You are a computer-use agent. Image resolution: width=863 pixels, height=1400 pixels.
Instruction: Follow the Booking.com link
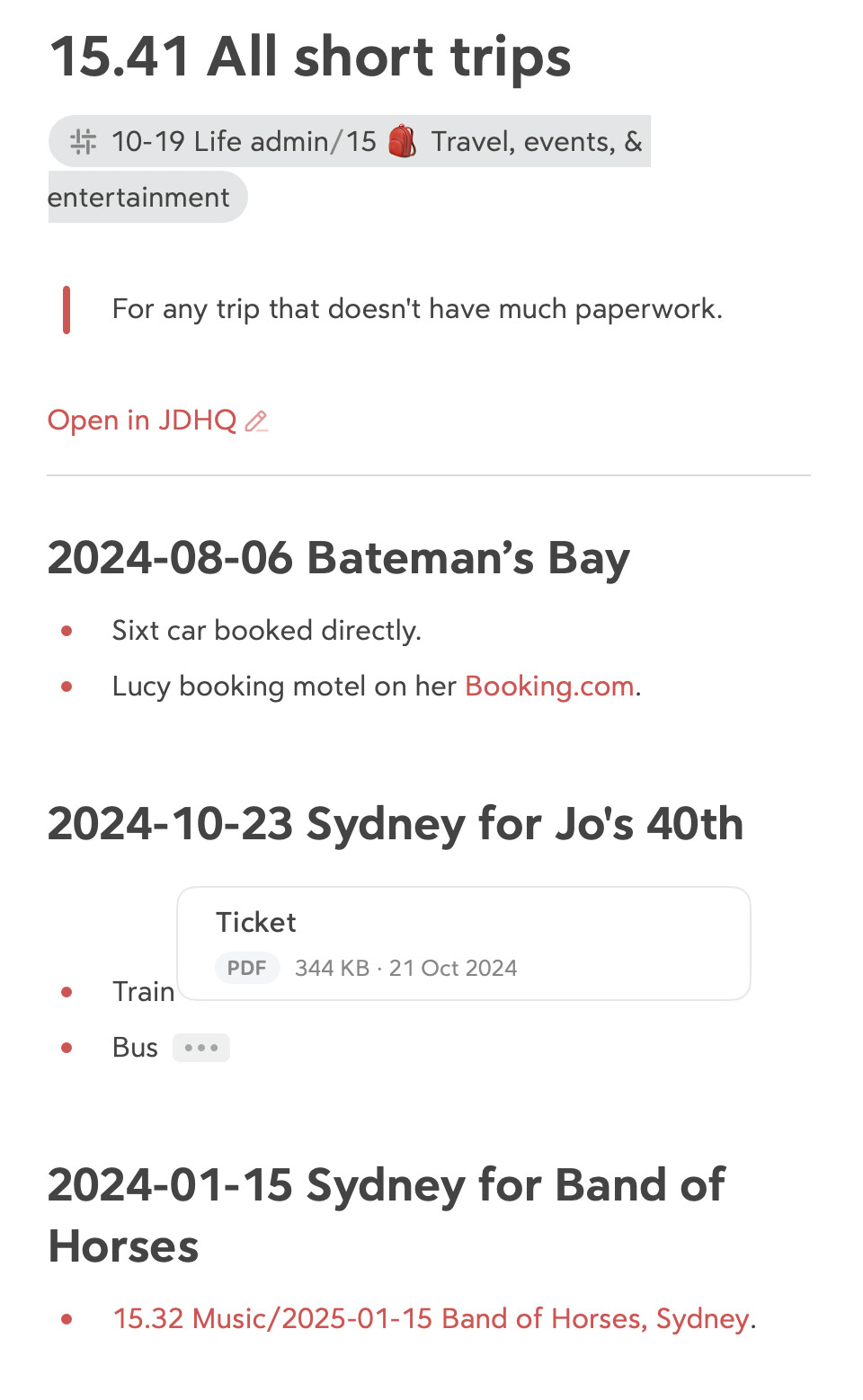(549, 687)
